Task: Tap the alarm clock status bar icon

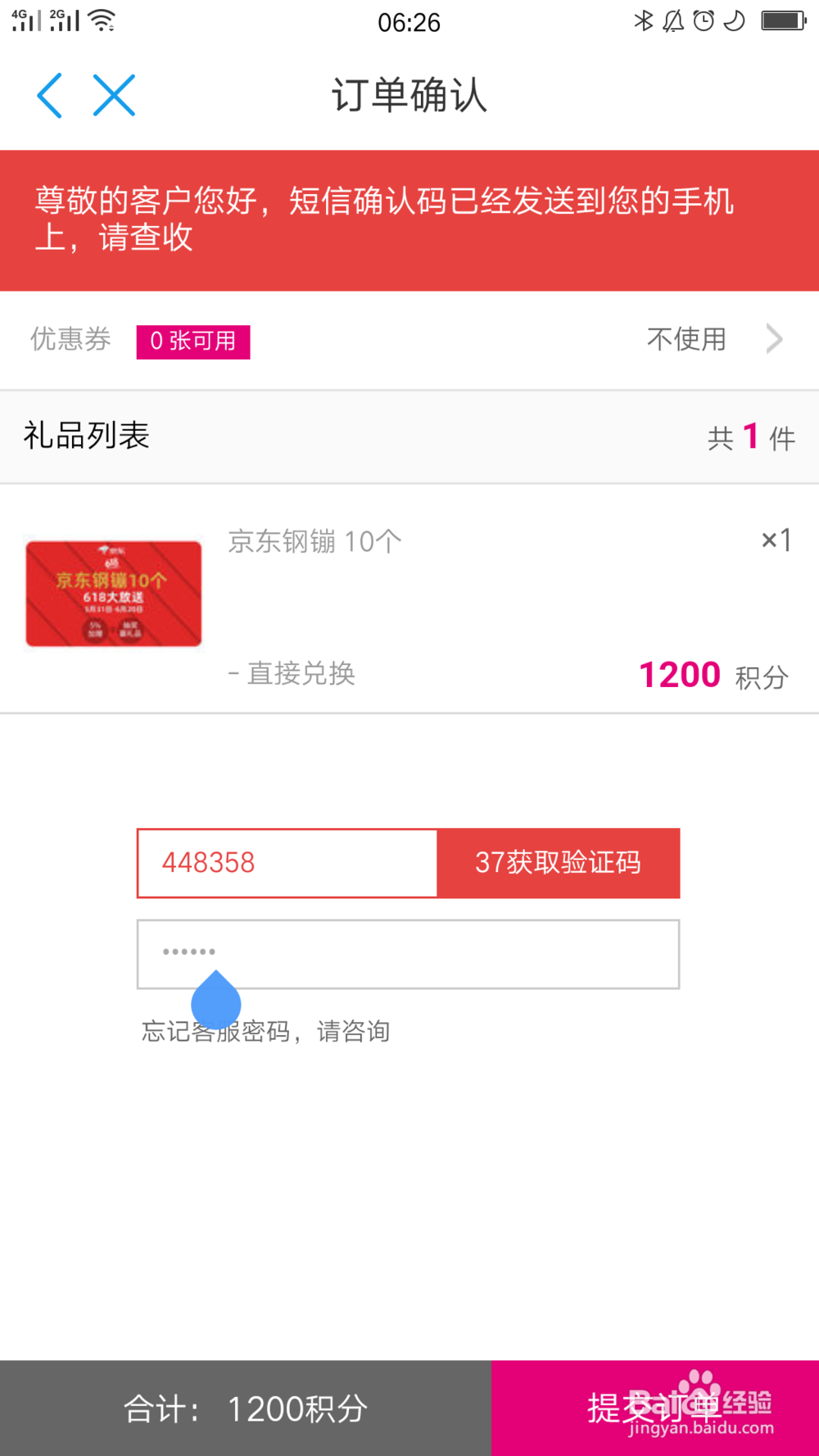Action: click(703, 21)
